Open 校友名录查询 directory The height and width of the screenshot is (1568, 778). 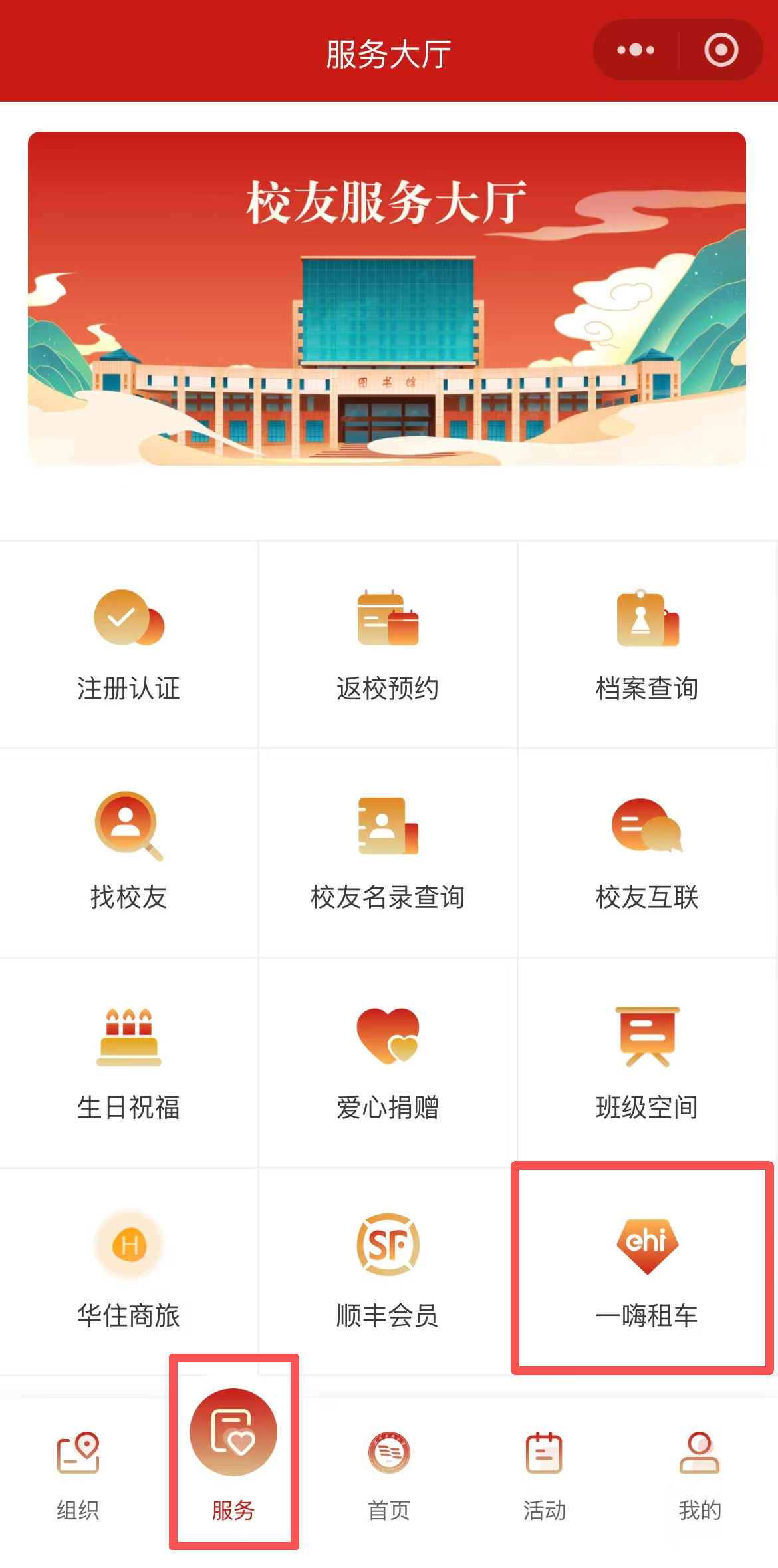pos(388,852)
